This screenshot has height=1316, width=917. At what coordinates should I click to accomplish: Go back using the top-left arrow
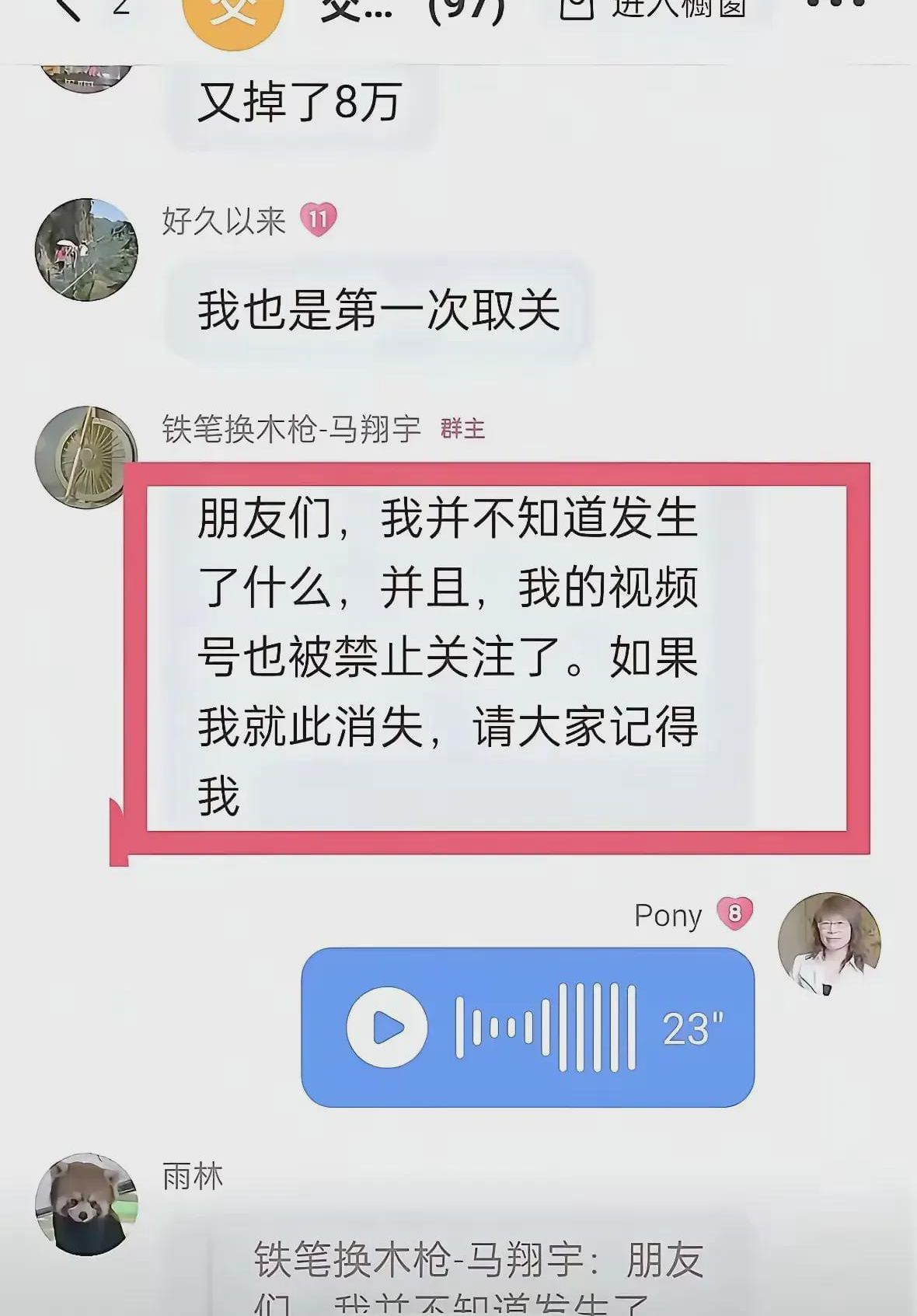tap(68, 8)
